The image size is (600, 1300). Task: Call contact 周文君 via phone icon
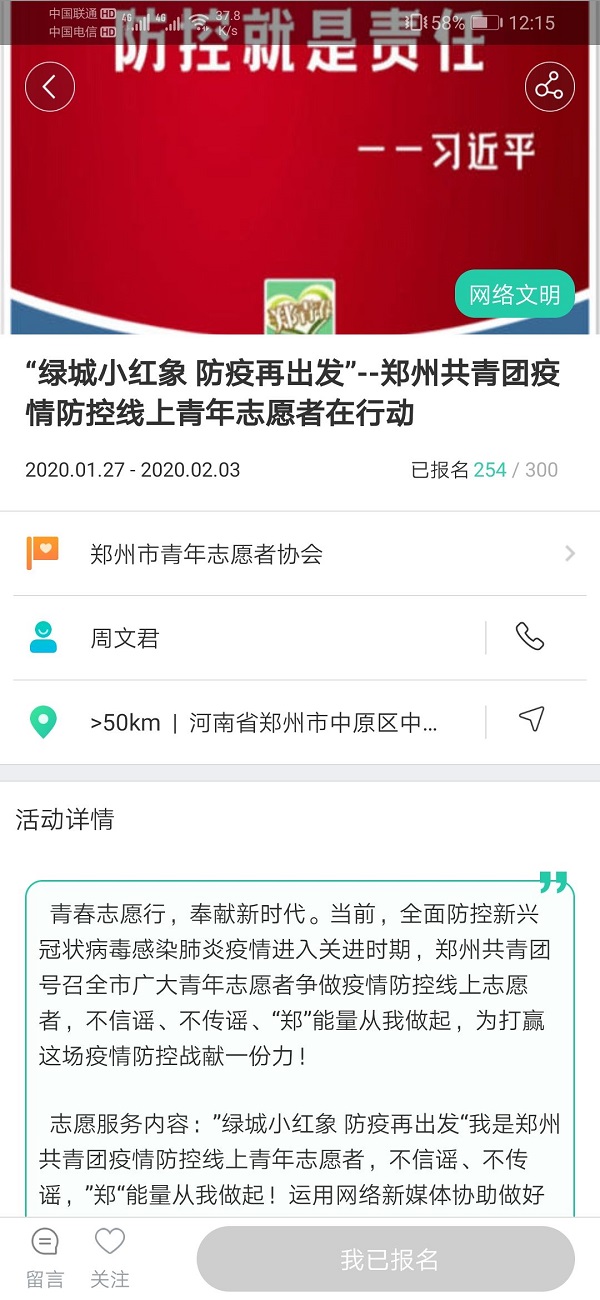point(529,637)
